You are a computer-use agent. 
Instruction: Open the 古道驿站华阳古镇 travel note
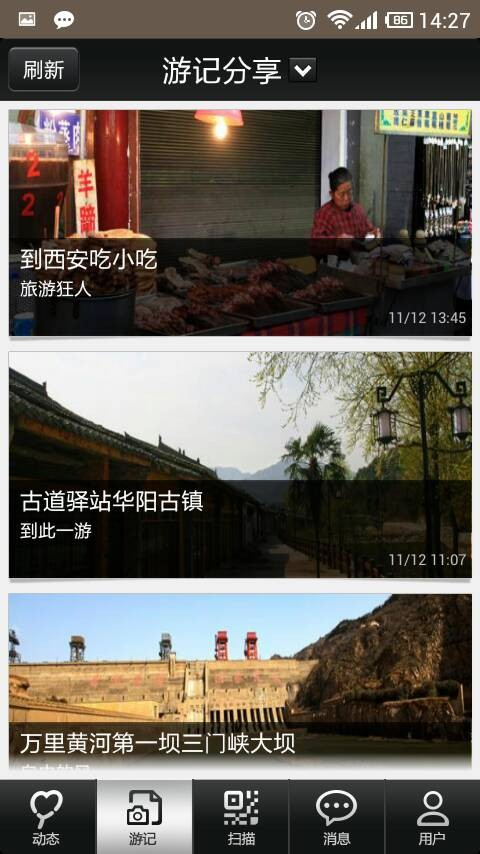[240, 465]
